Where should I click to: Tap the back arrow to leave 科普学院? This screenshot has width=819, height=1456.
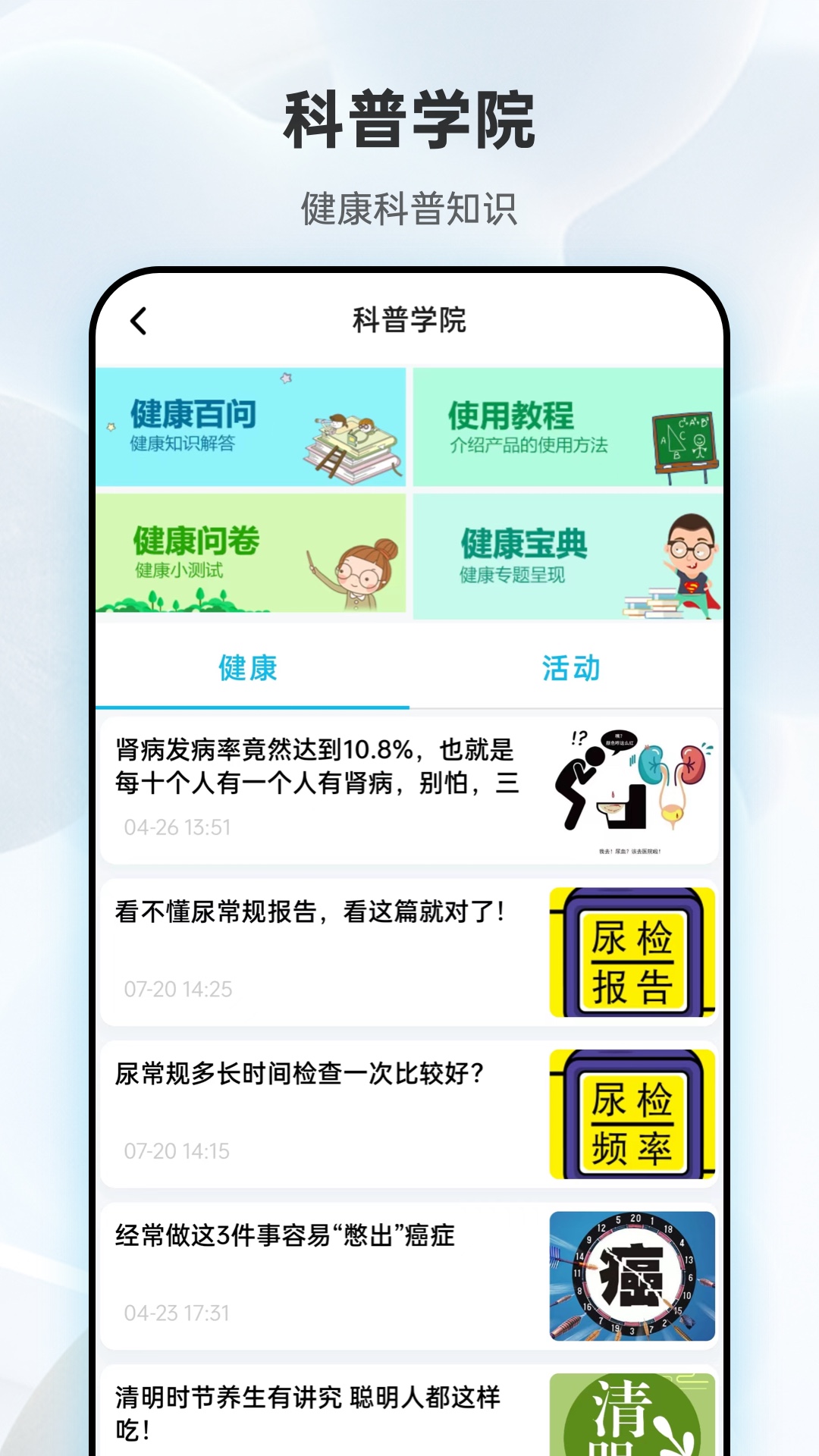click(136, 321)
